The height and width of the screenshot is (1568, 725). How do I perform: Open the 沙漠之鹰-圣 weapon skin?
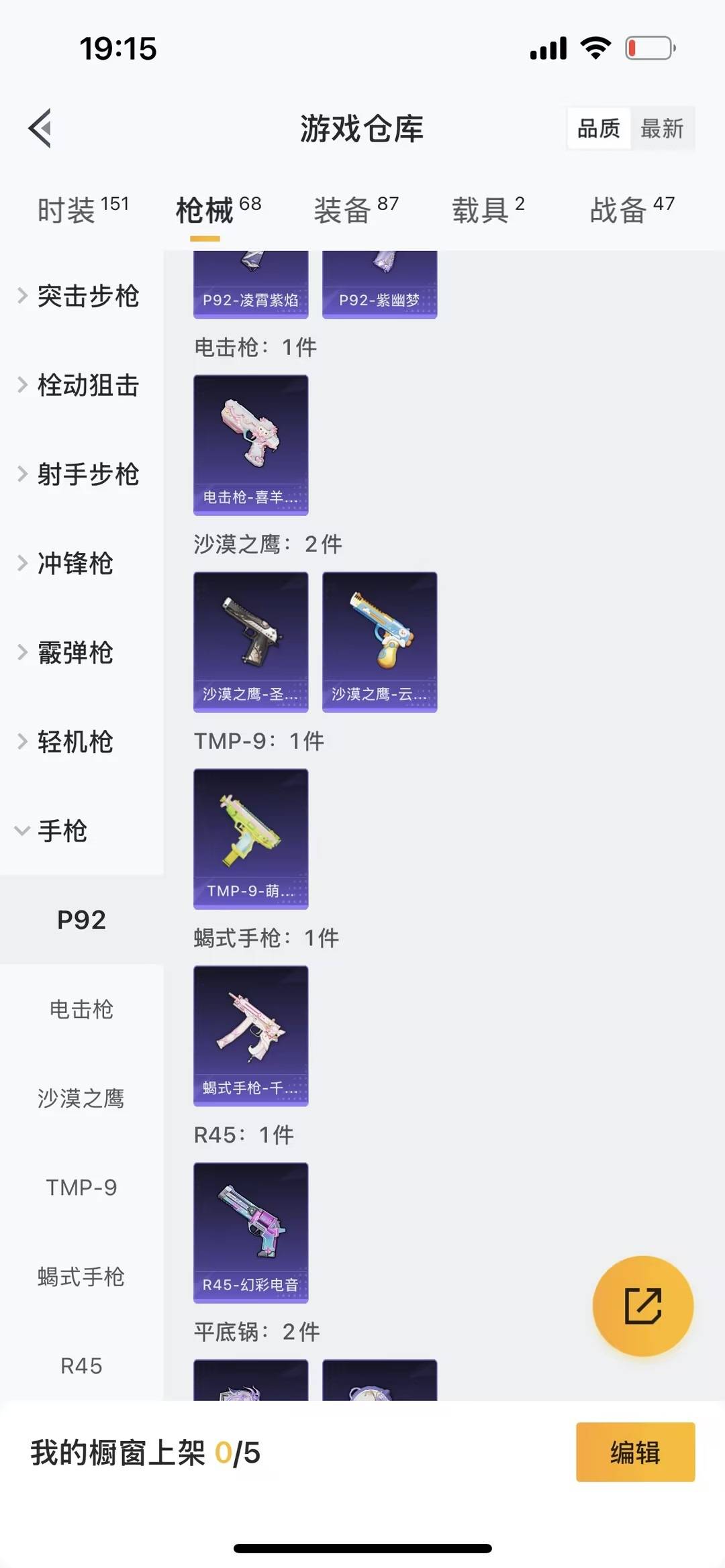250,641
